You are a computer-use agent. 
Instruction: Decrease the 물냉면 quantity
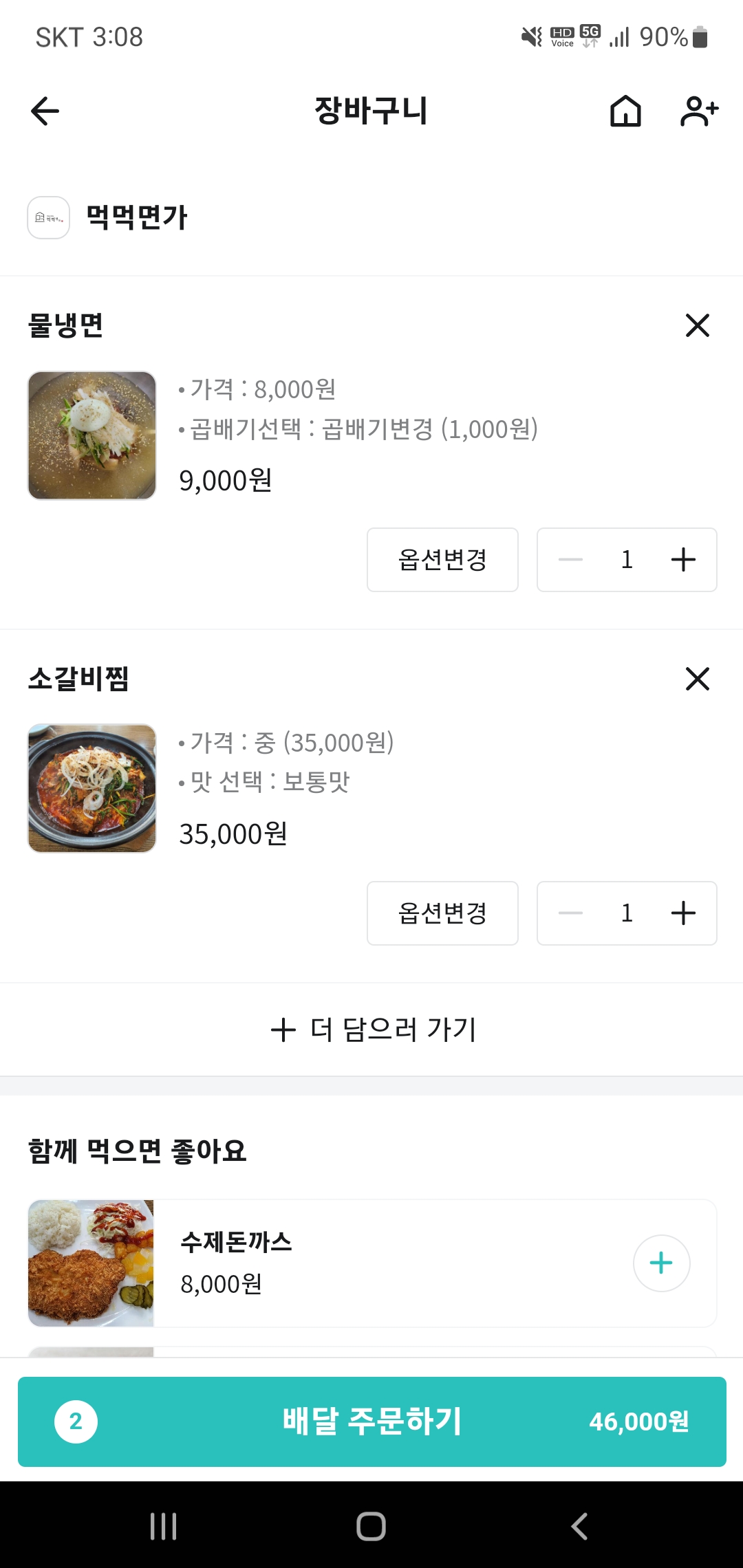[x=570, y=560]
